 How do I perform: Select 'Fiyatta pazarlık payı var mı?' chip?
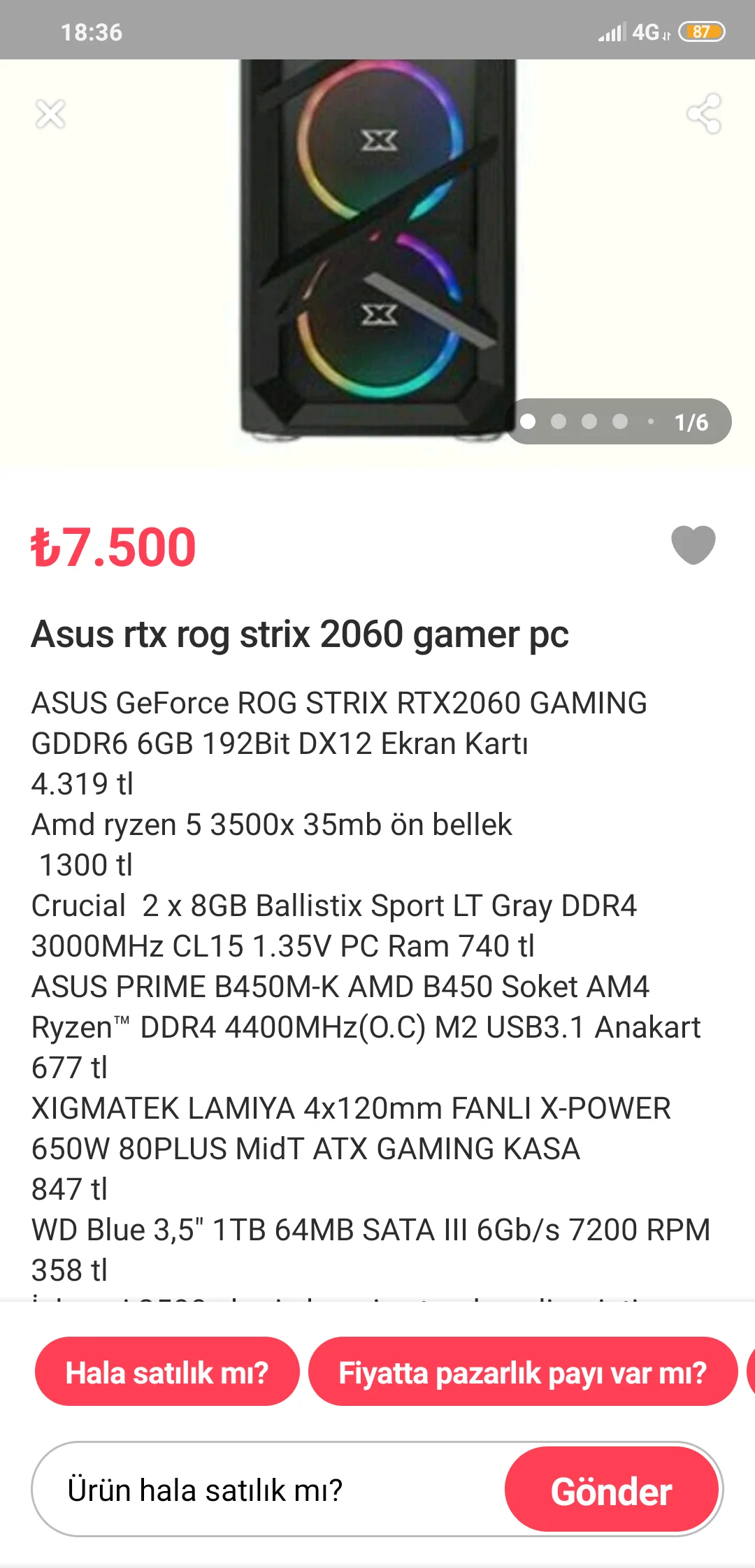click(522, 1372)
